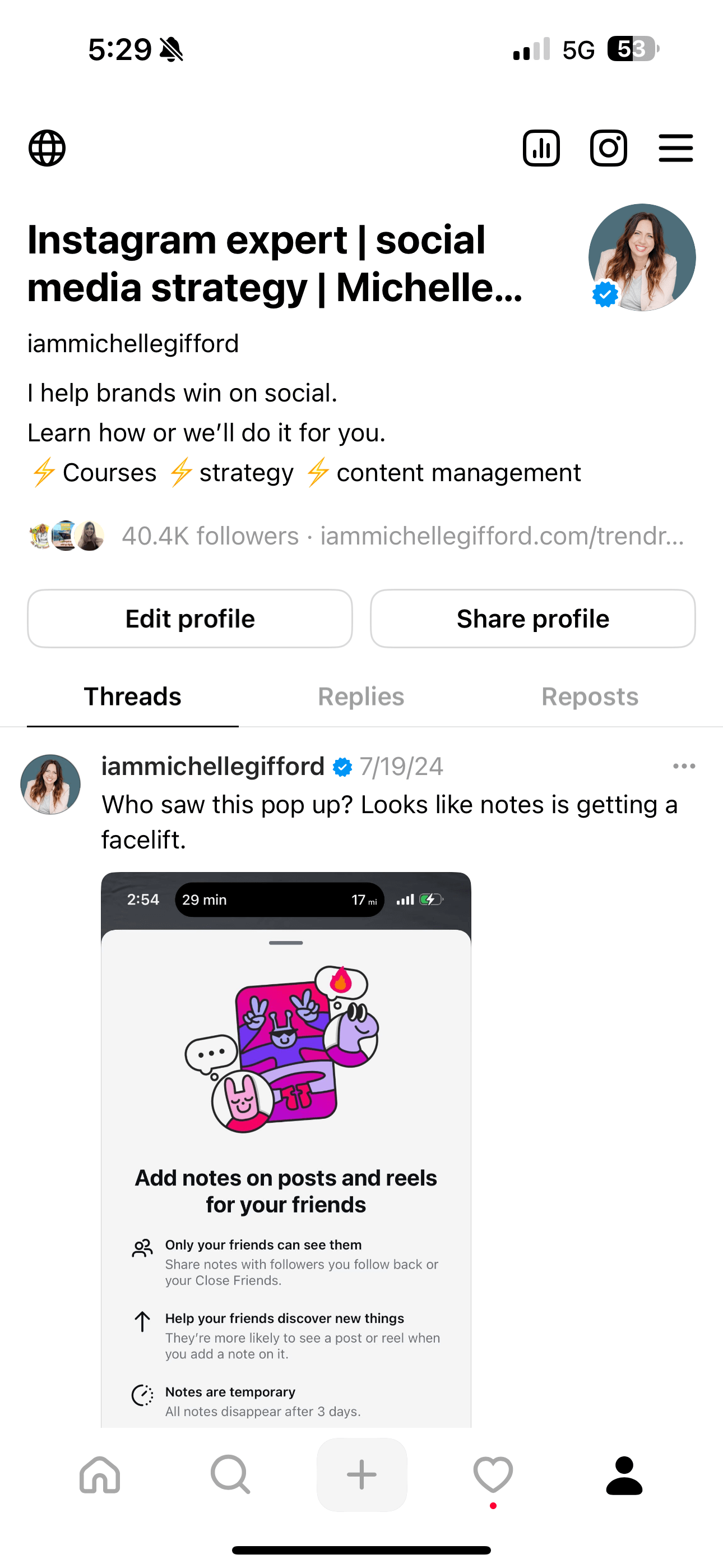Image resolution: width=723 pixels, height=1568 pixels.
Task: Switch to the Replies tab
Action: [x=361, y=697]
